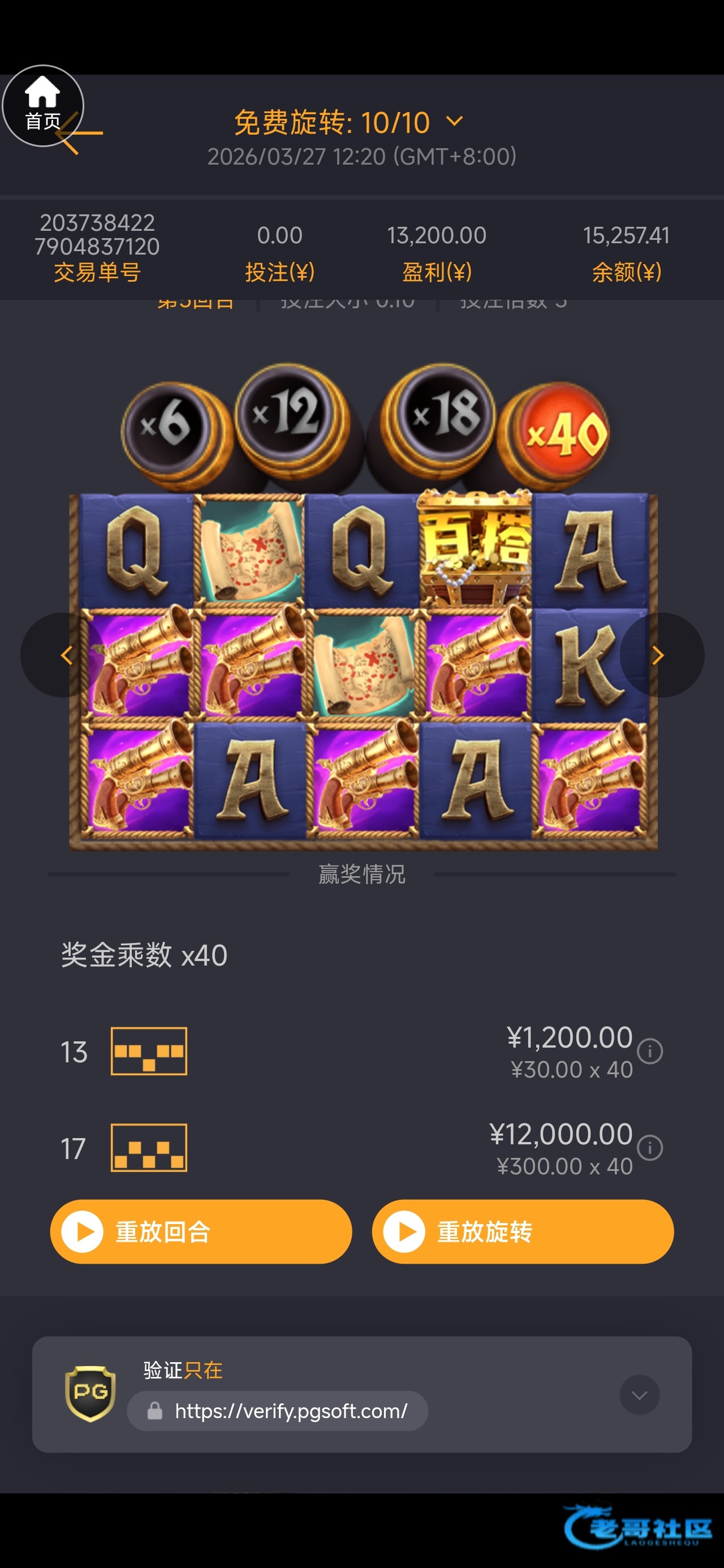Replay the spin with 重放旋转

[x=522, y=1231]
